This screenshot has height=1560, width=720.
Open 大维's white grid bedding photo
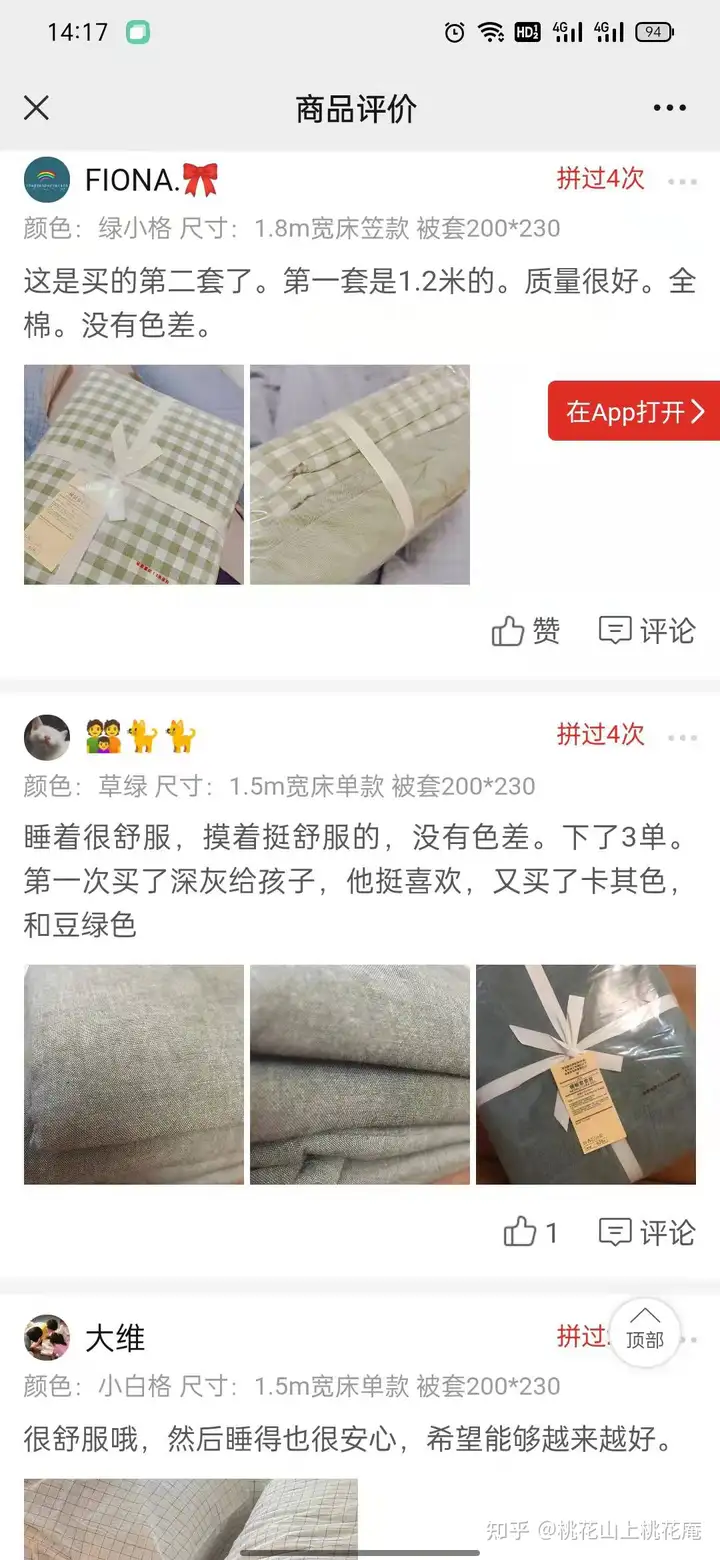pyautogui.click(x=190, y=1518)
